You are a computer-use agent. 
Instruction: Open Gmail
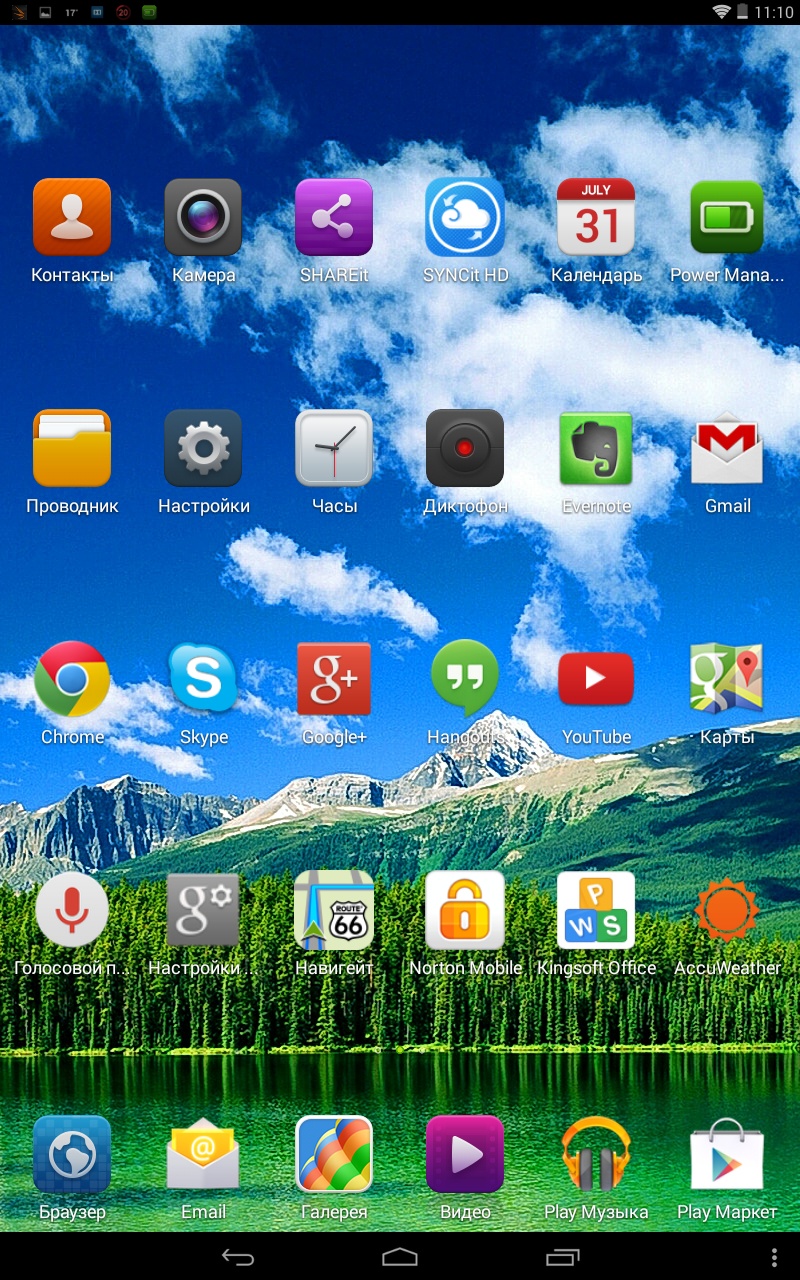point(727,449)
